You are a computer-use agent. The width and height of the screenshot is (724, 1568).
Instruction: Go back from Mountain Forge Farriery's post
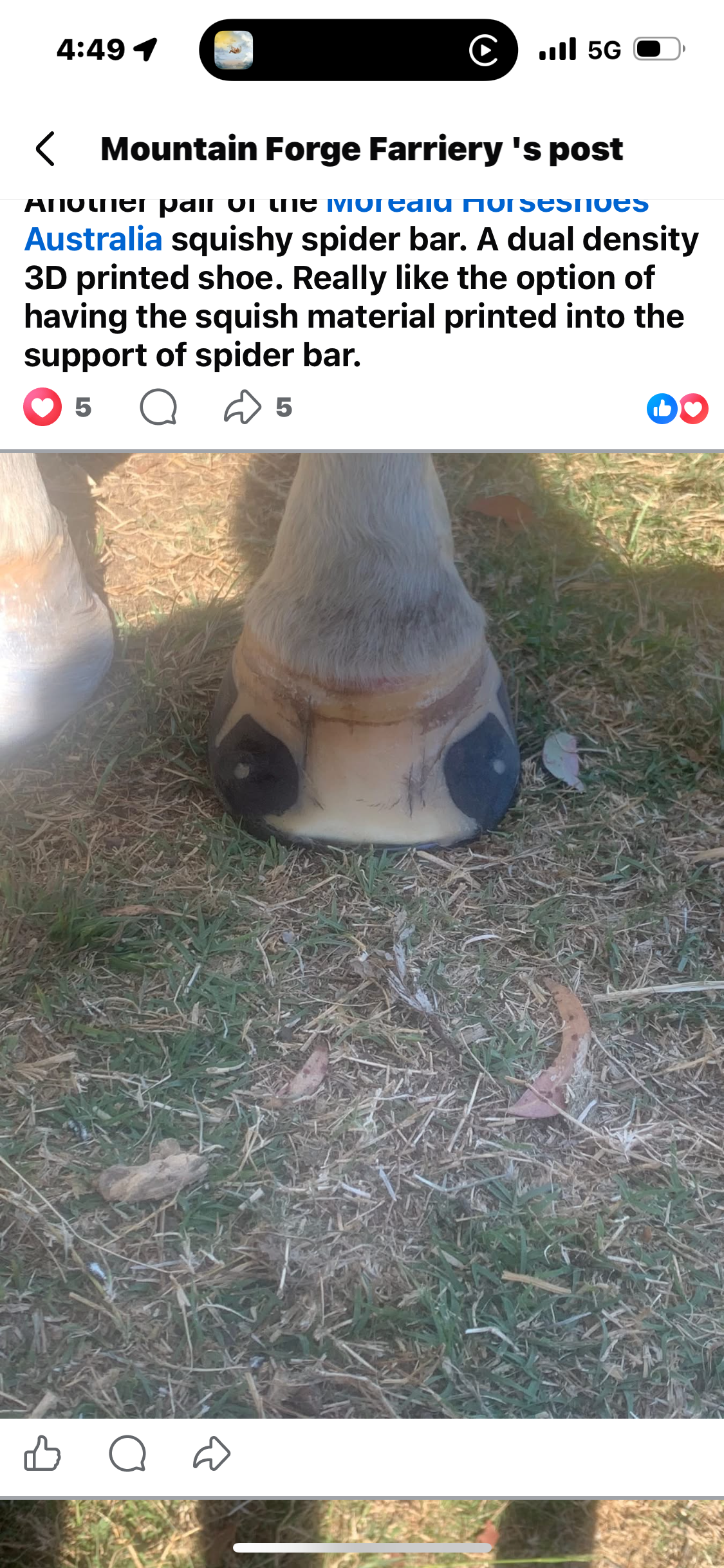coord(45,149)
